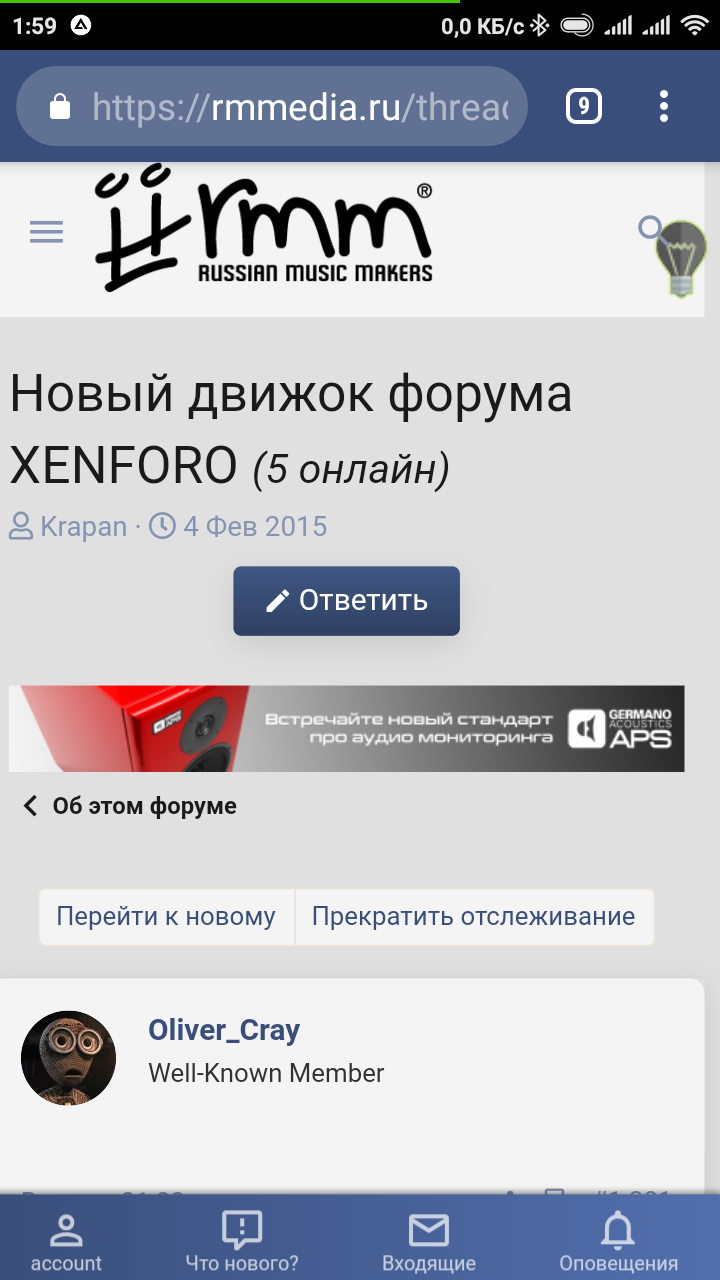720x1280 pixels.
Task: Tap the RMM logo to go home
Action: [264, 232]
